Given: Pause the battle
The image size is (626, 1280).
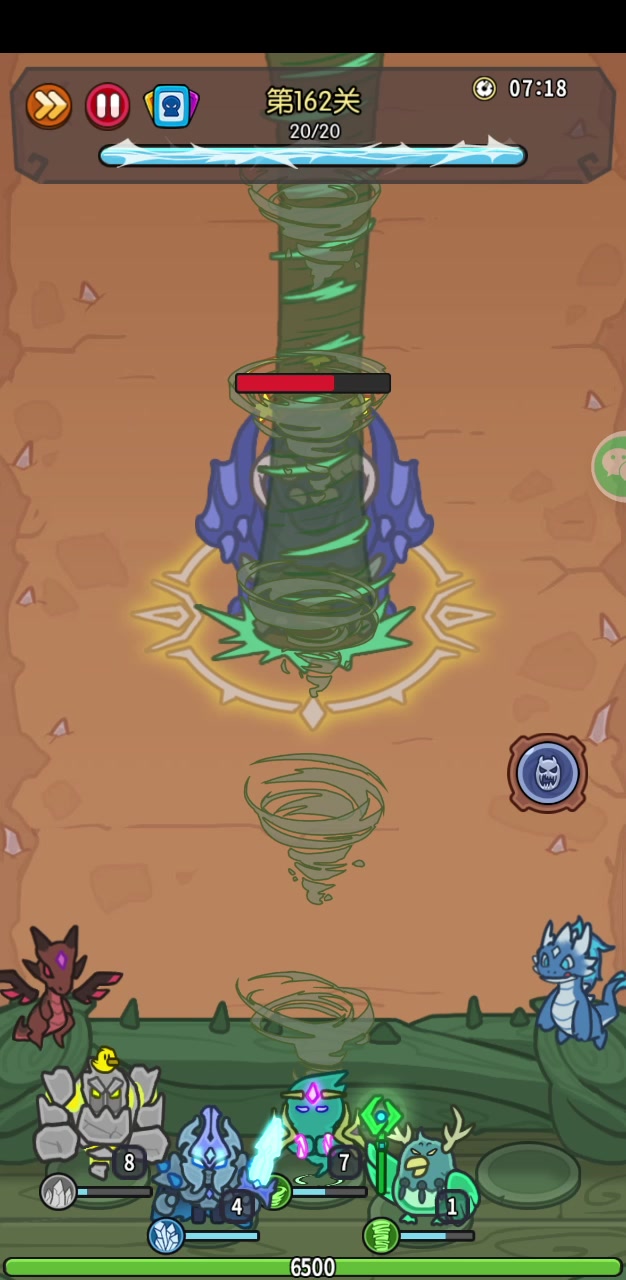Looking at the screenshot, I should click(x=107, y=105).
